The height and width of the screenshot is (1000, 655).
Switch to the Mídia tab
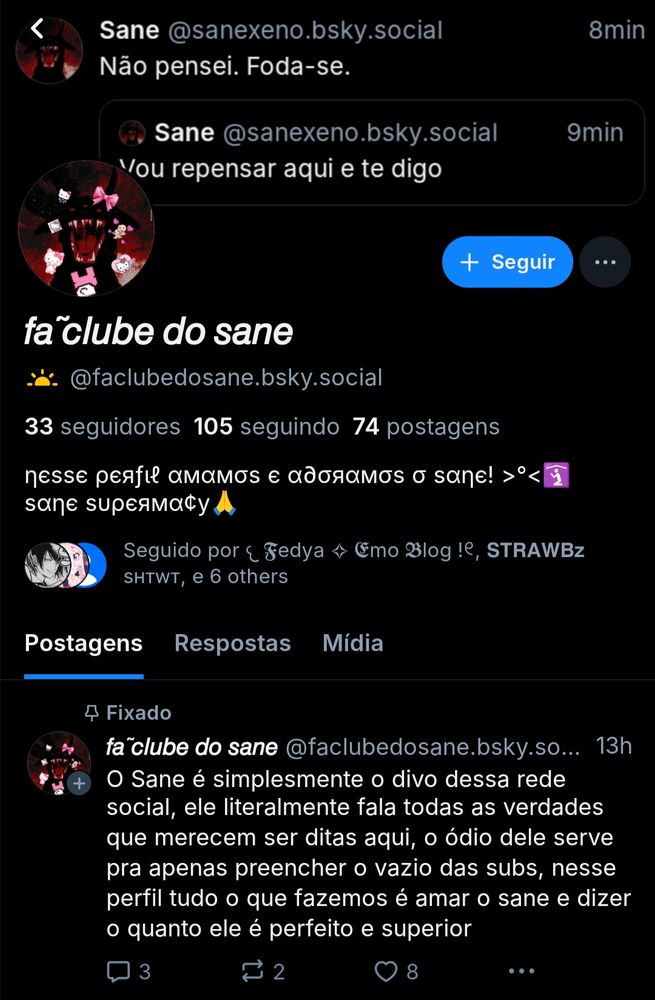pyautogui.click(x=352, y=643)
